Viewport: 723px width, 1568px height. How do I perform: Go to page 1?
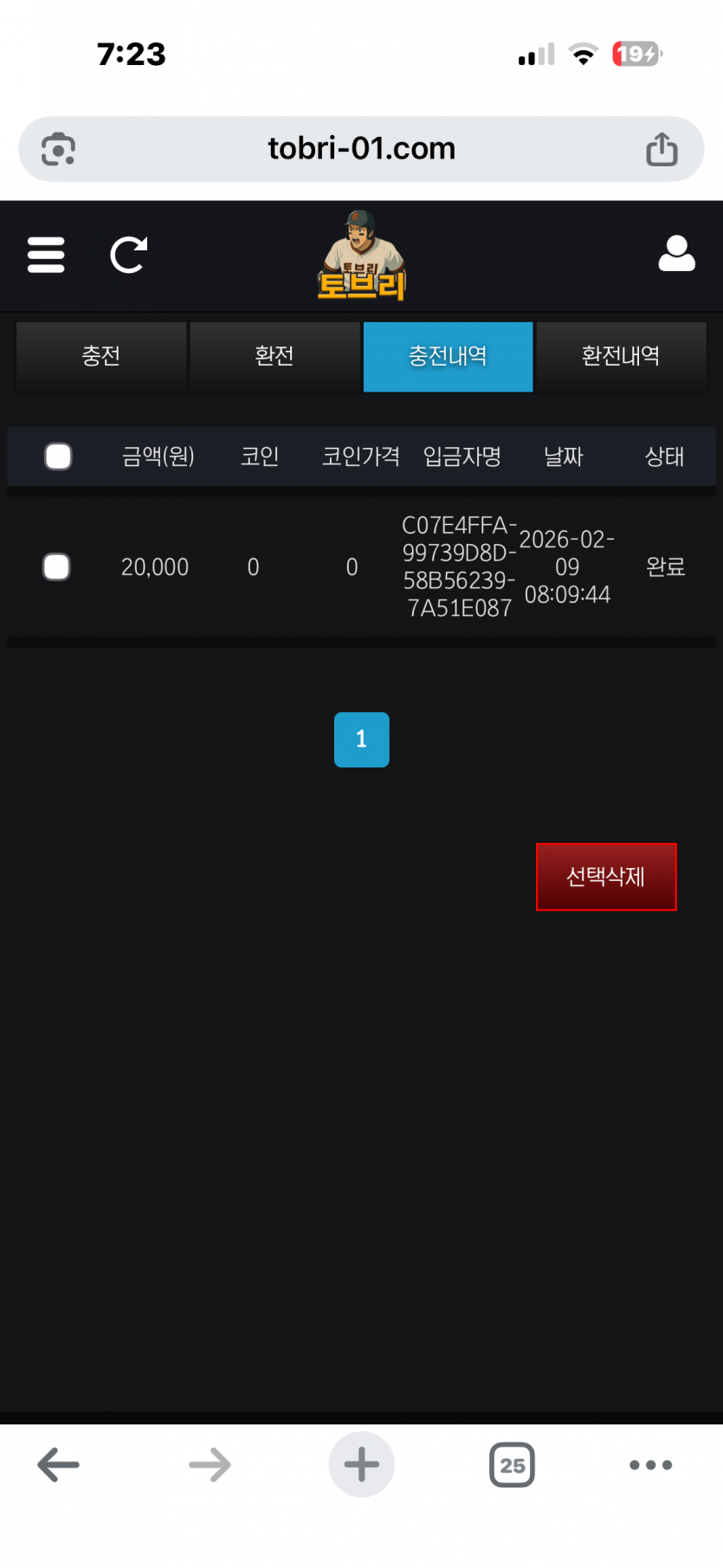[x=361, y=739]
